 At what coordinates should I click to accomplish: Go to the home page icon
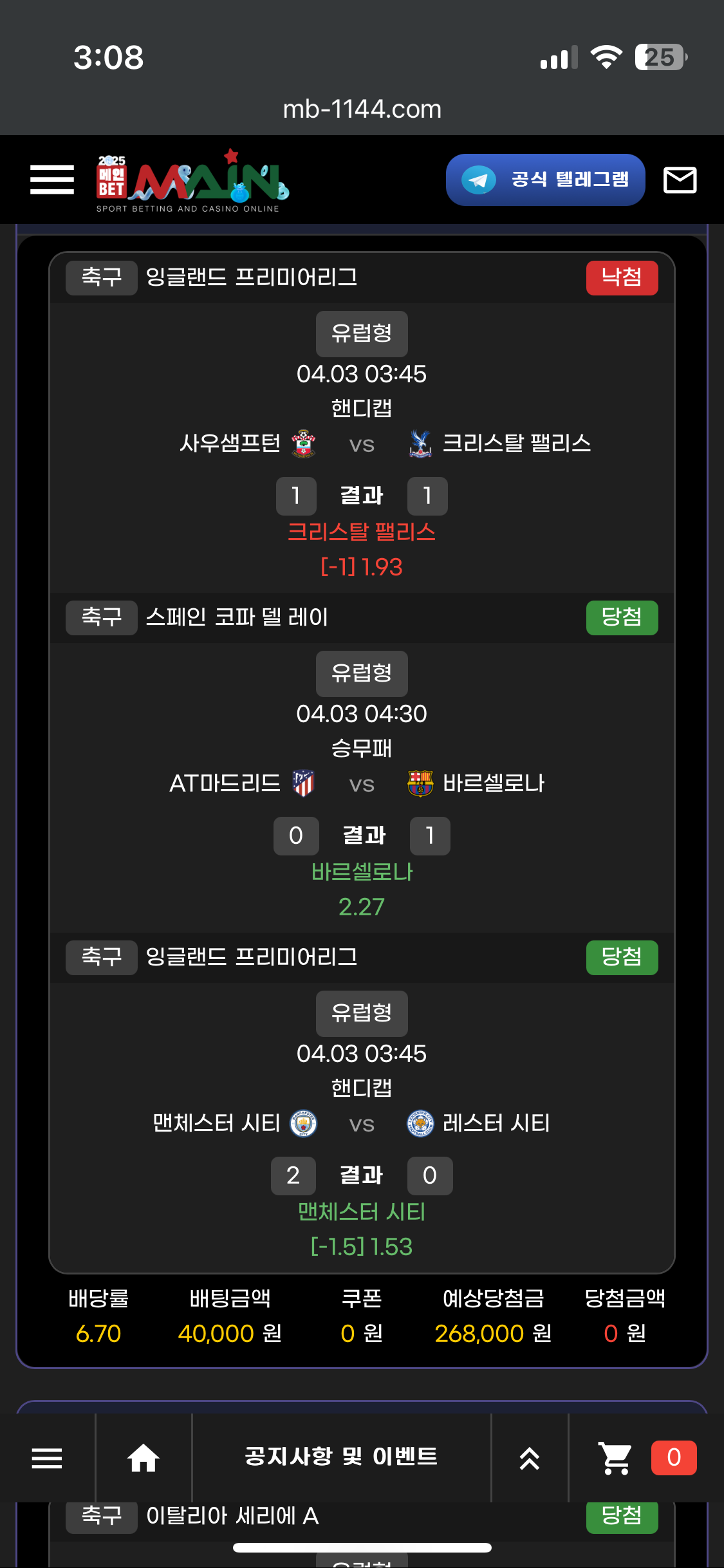coord(143,1458)
